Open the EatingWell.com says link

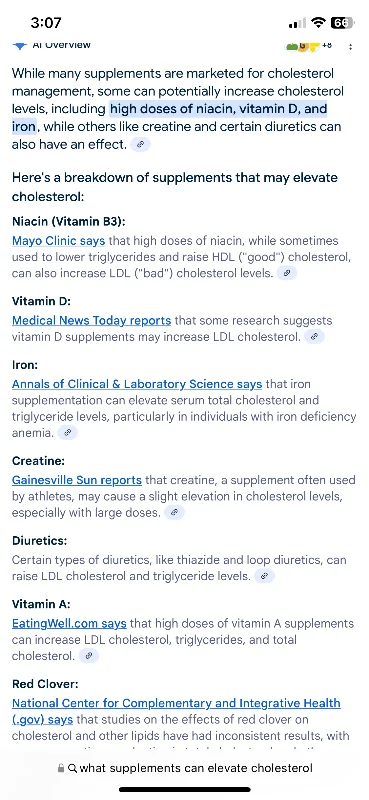tap(69, 623)
